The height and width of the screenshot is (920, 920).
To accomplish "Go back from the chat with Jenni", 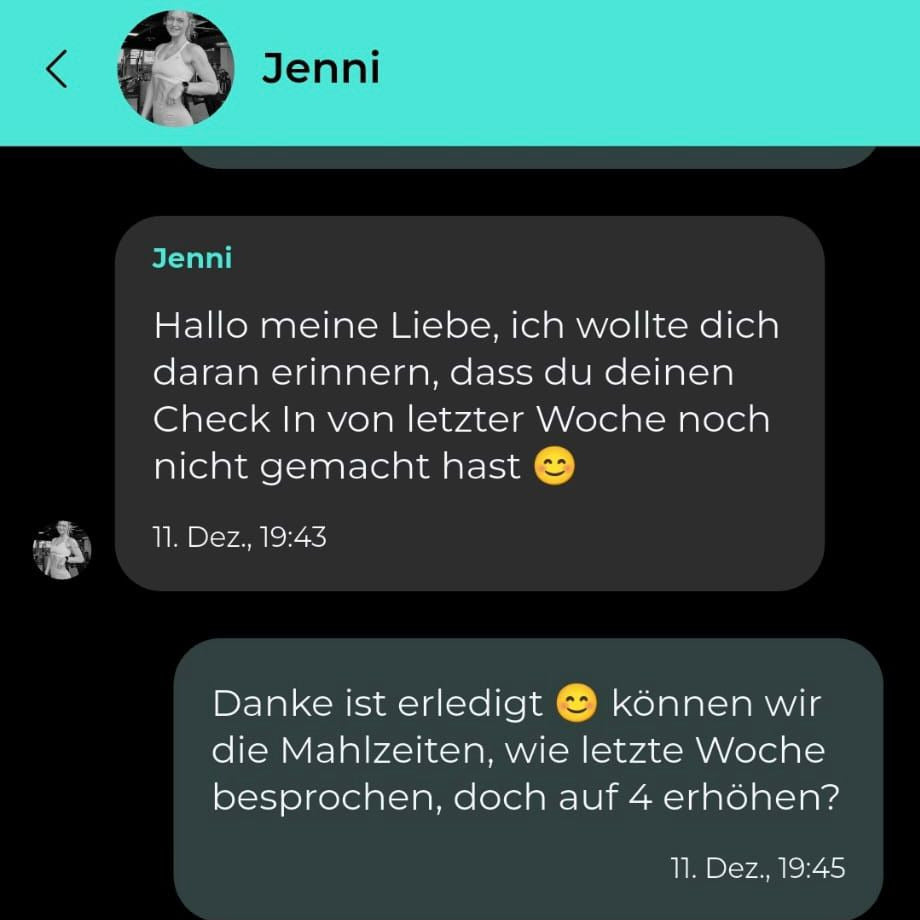I will click(57, 69).
